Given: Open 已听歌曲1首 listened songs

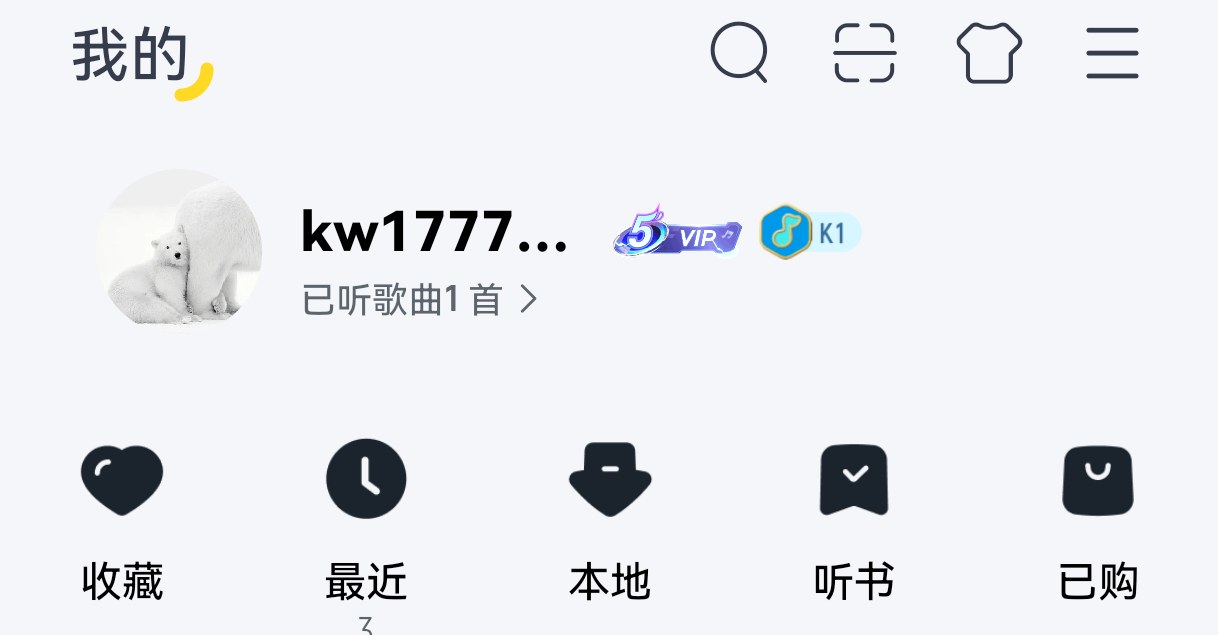Looking at the screenshot, I should (420, 299).
